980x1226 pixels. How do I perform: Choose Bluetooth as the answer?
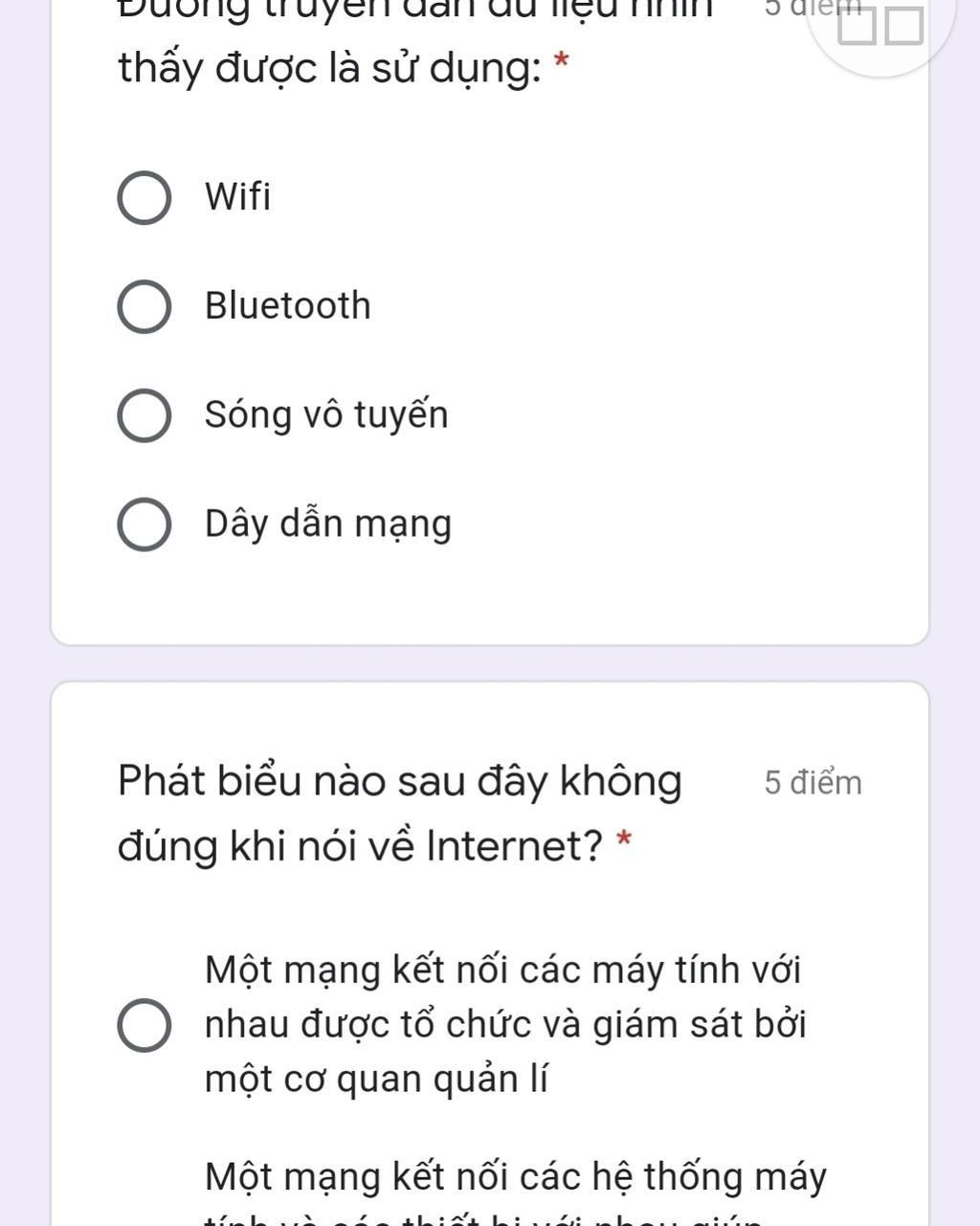point(145,307)
